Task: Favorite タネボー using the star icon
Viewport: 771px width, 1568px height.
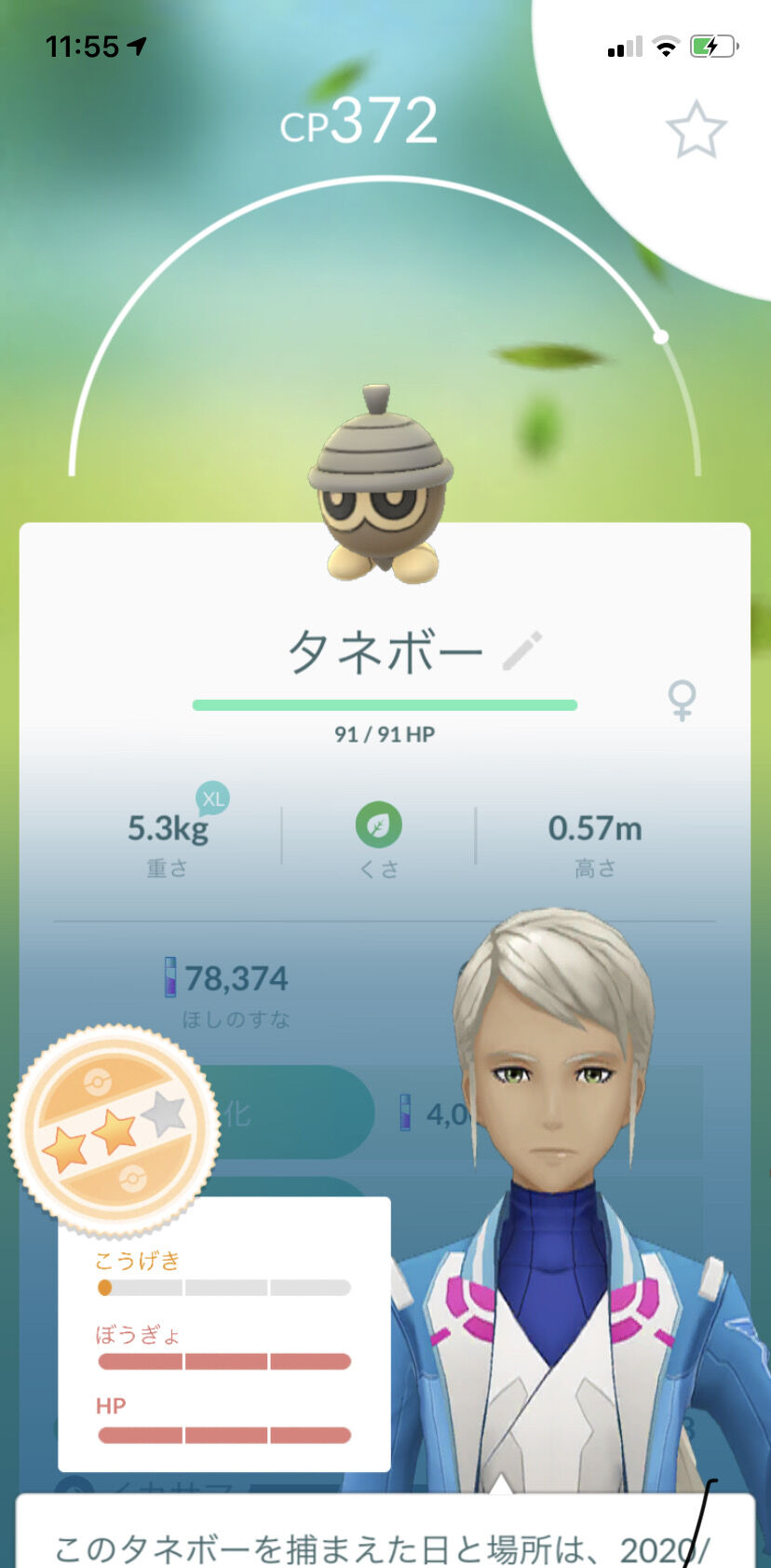Action: tap(697, 130)
